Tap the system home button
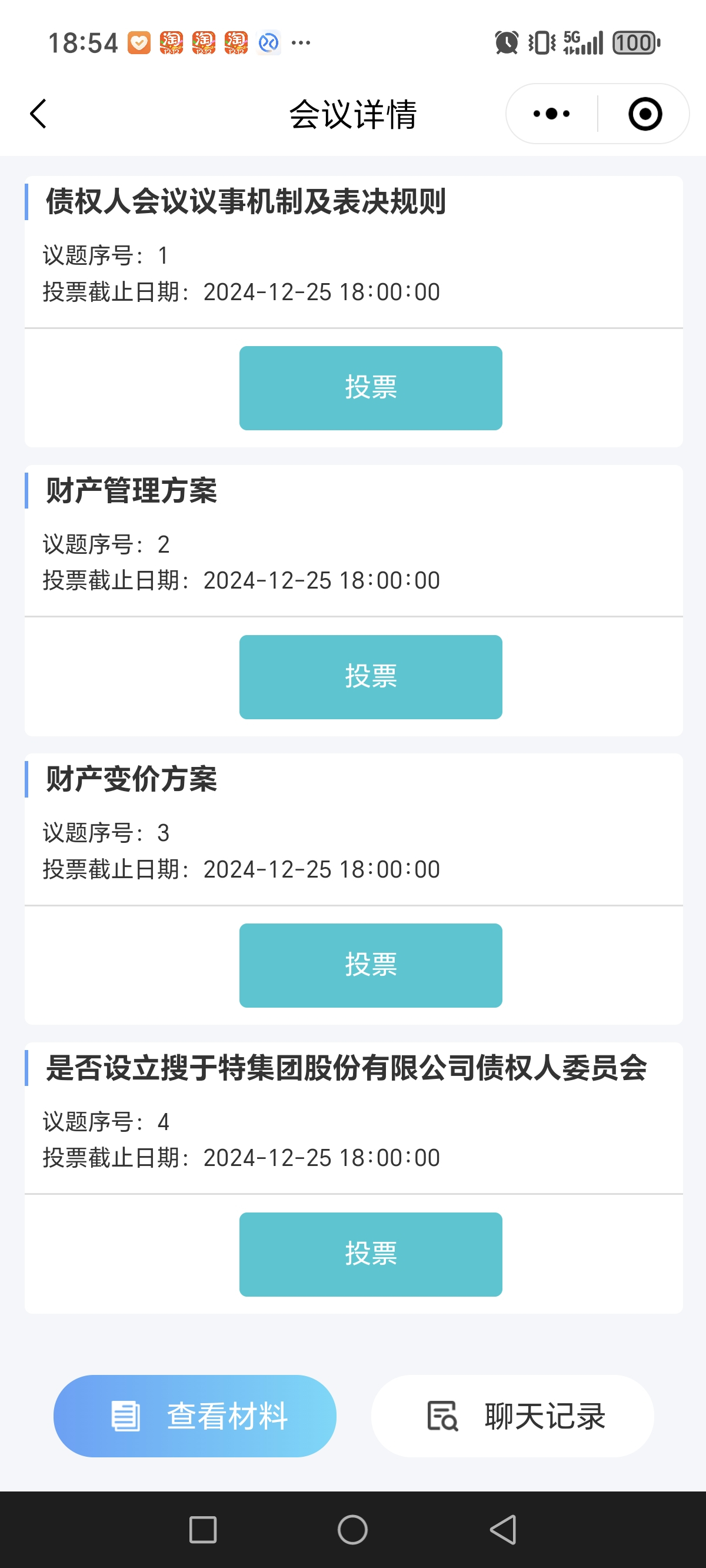This screenshot has height=1568, width=706. pyautogui.click(x=352, y=1529)
